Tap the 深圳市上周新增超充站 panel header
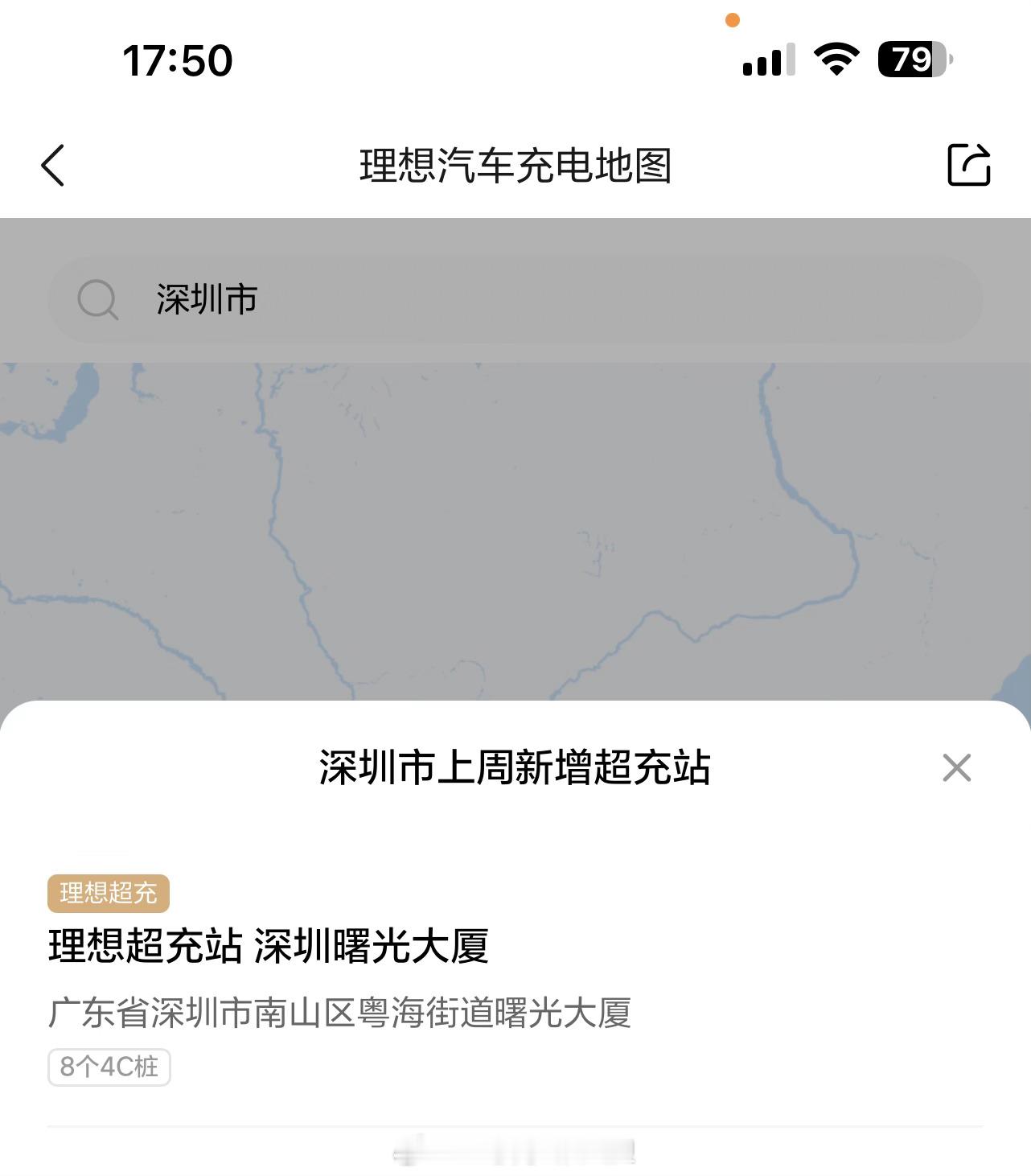The width and height of the screenshot is (1031, 1176). 515,768
